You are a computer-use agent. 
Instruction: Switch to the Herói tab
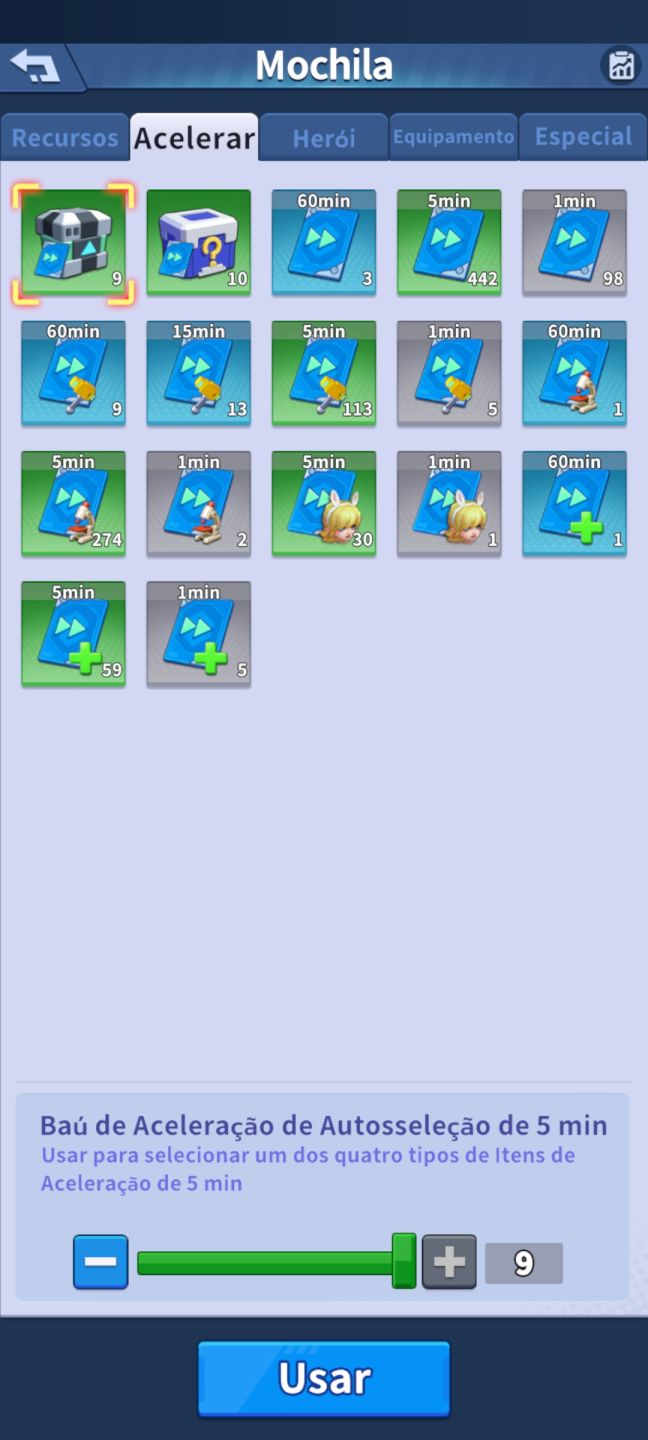tap(324, 137)
